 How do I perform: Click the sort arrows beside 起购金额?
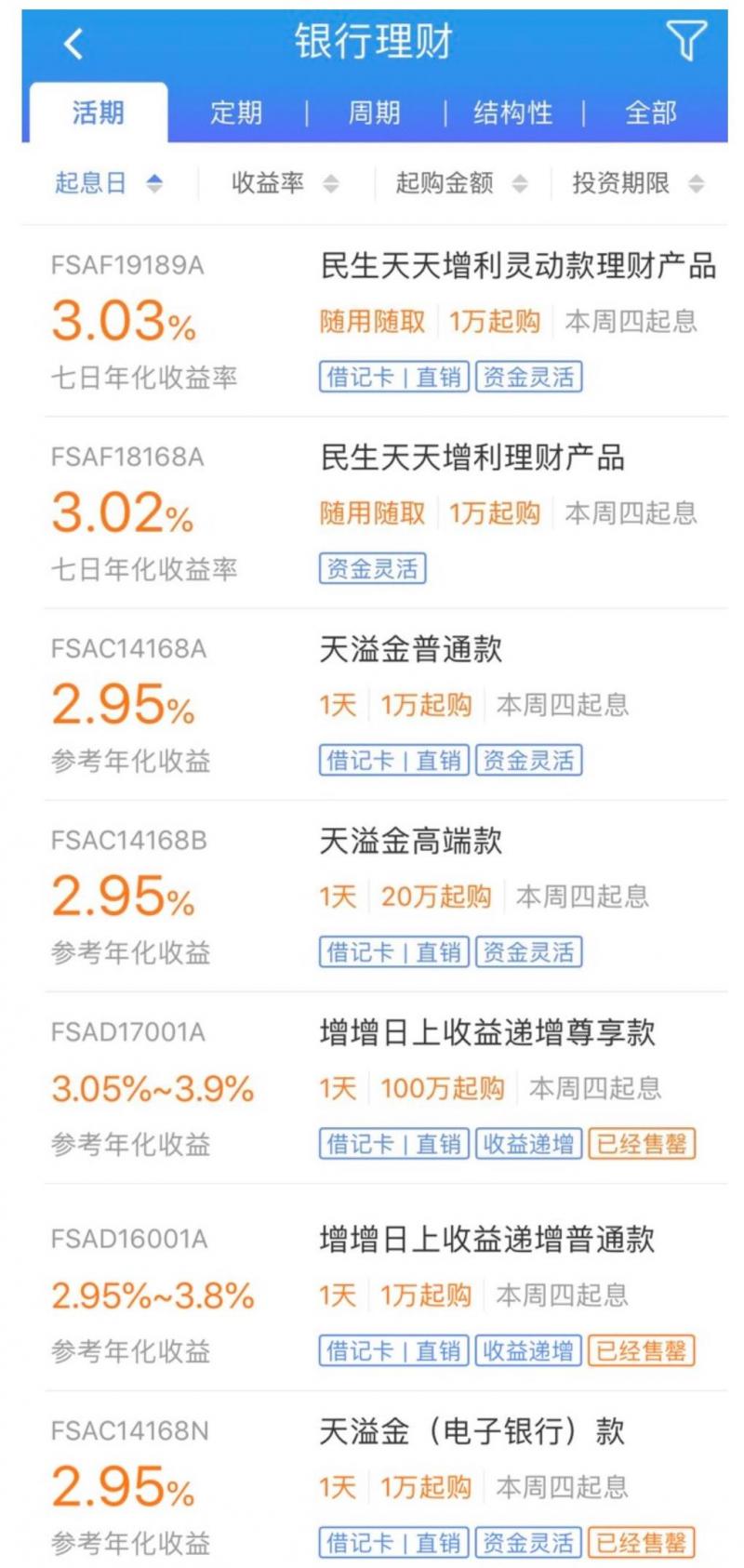tap(520, 183)
